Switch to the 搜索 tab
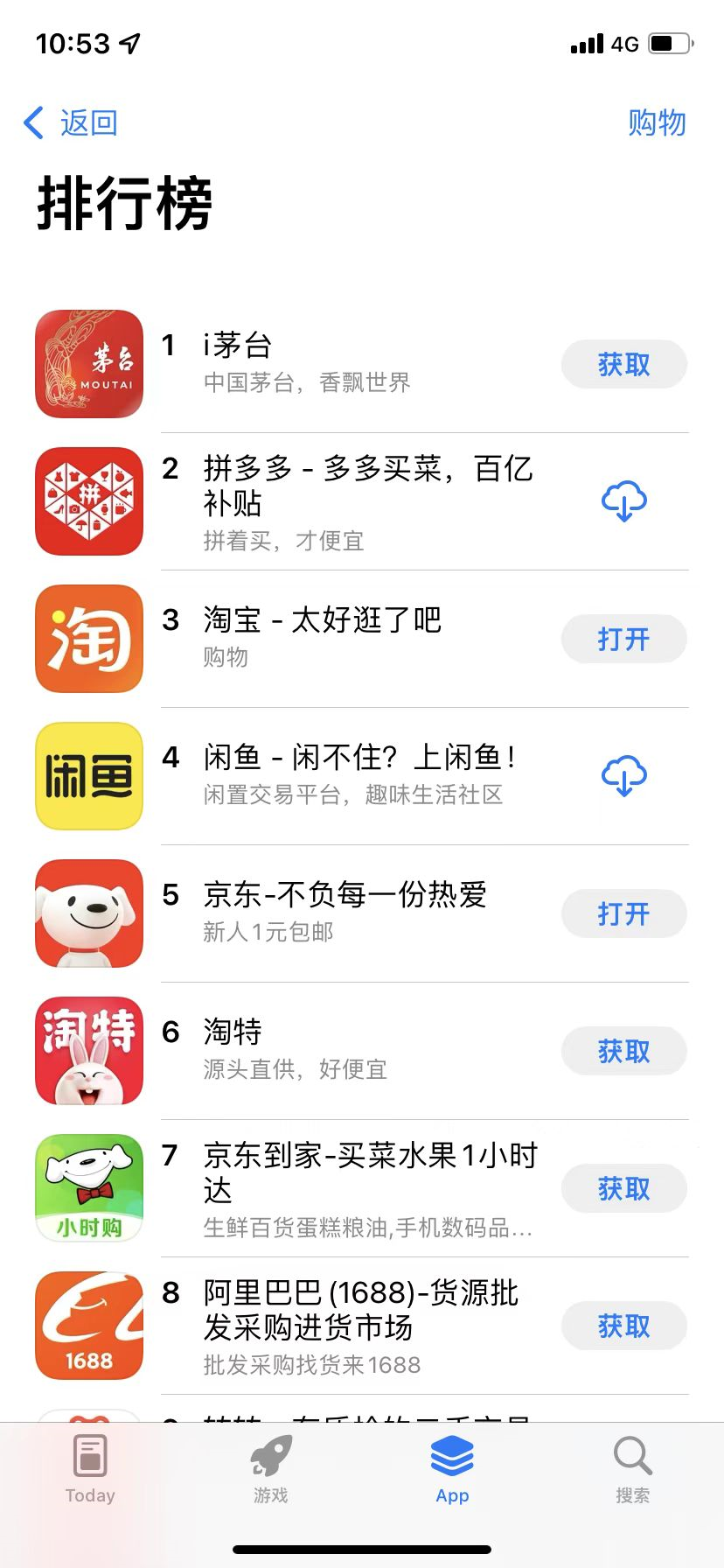The height and width of the screenshot is (1568, 724). [632, 1470]
